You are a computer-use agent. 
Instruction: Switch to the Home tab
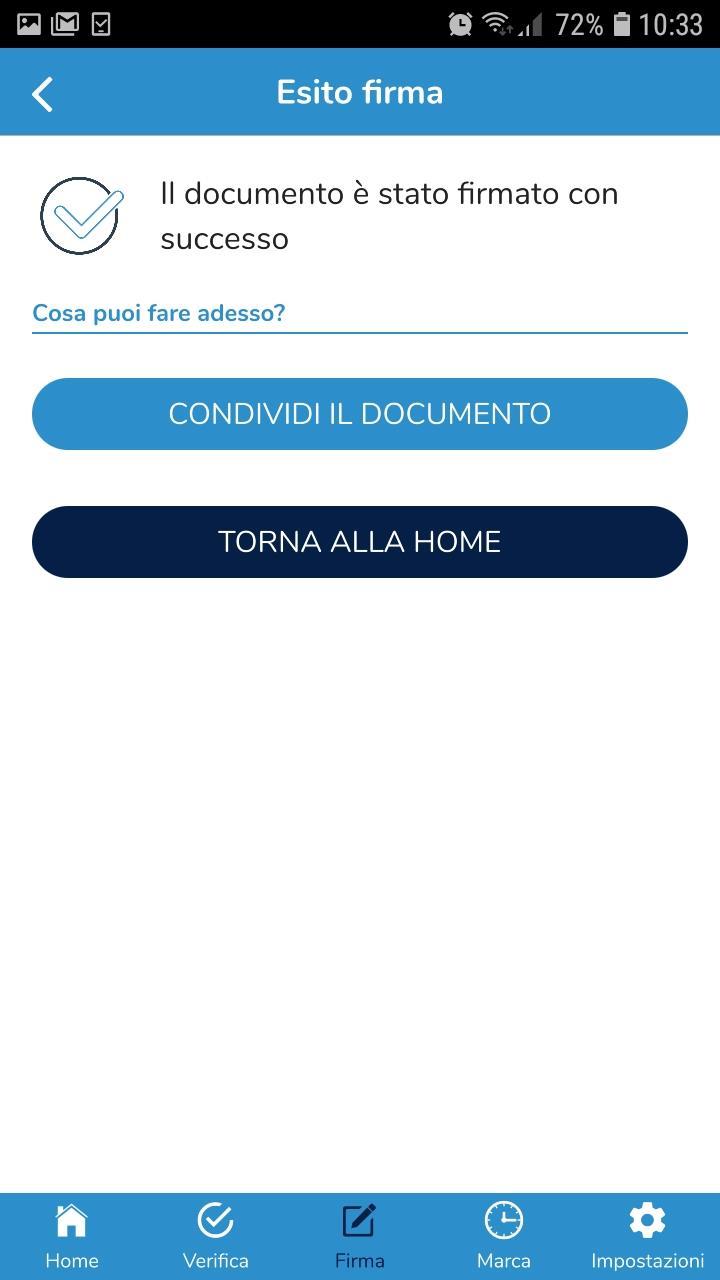tap(72, 1236)
